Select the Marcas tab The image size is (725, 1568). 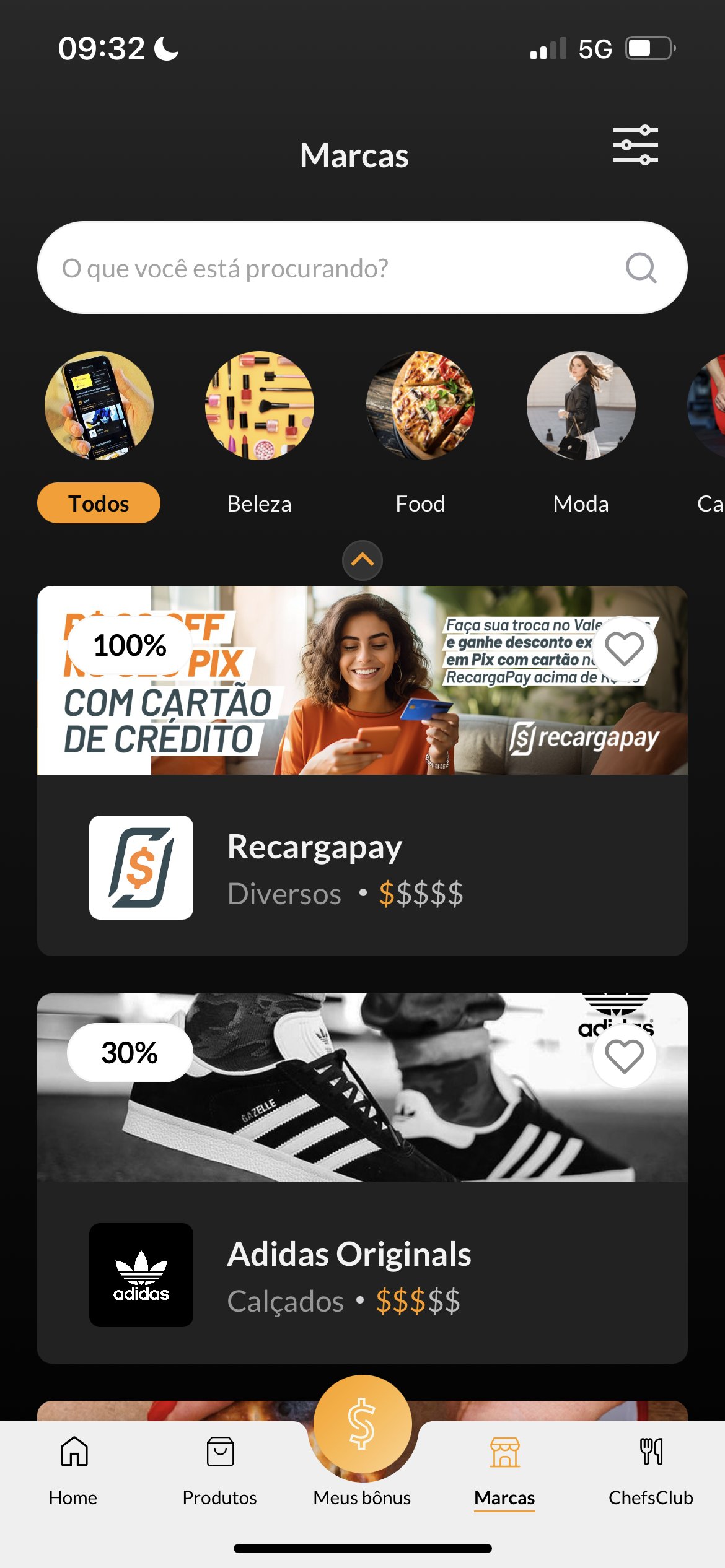point(504,1469)
